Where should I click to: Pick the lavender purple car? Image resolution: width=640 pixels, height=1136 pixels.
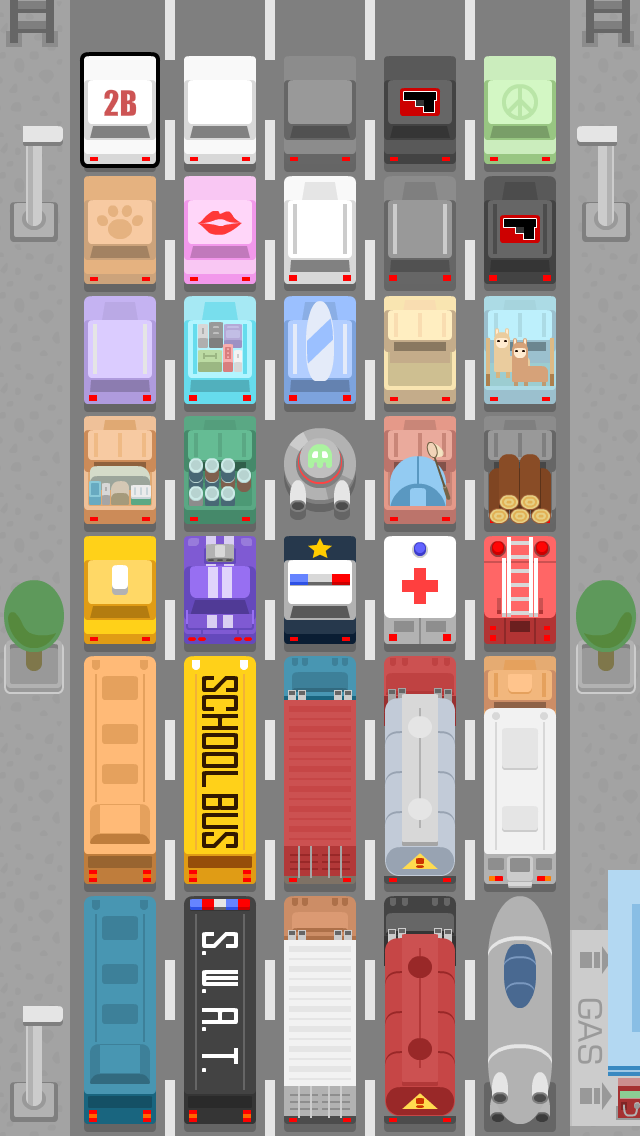coord(120,350)
